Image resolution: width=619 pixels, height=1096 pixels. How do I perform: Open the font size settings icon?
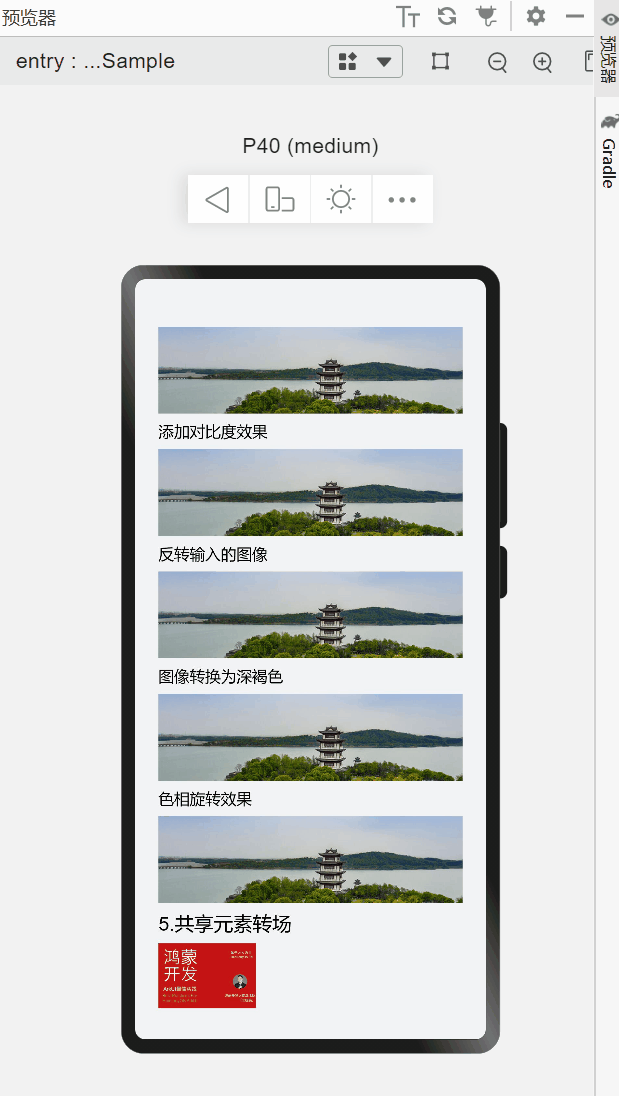tap(408, 16)
